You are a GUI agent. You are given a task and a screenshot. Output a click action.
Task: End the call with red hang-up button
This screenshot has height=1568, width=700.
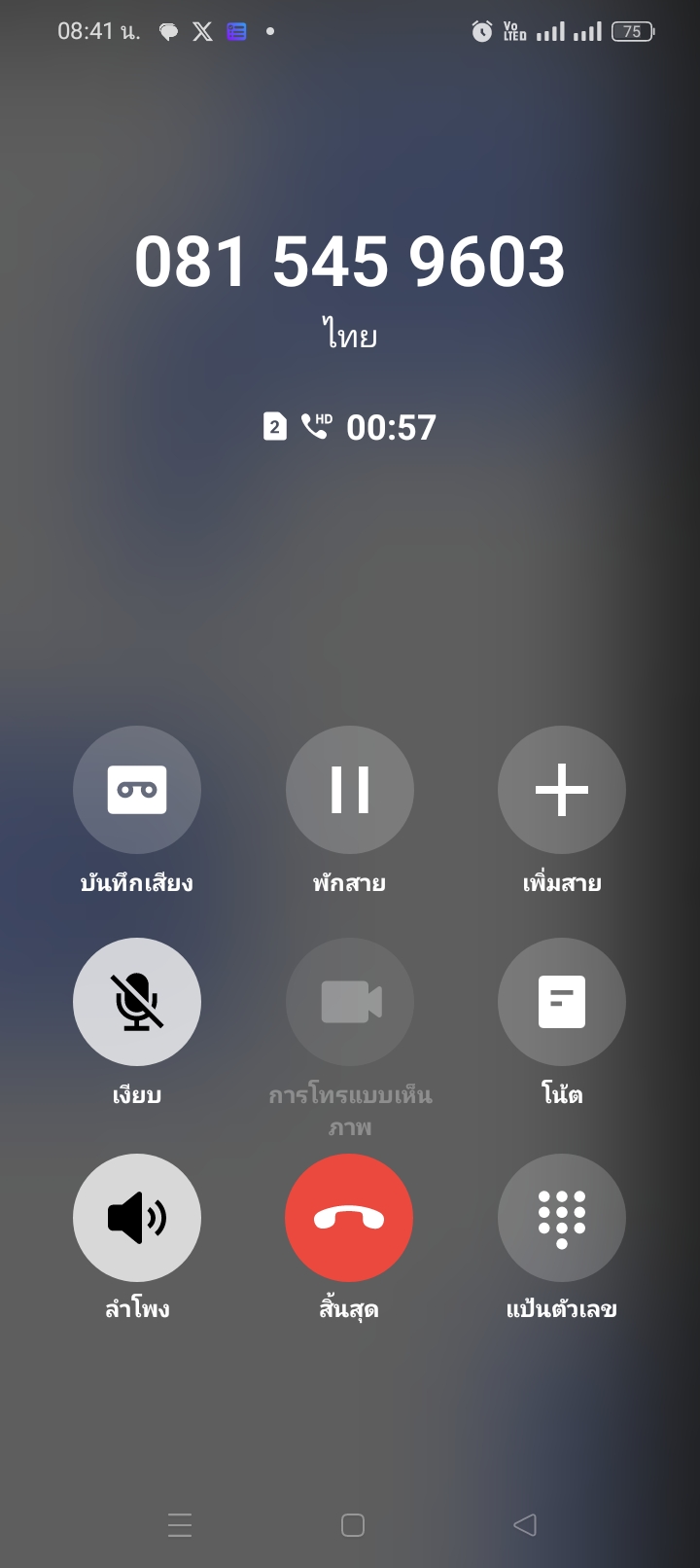point(349,1218)
